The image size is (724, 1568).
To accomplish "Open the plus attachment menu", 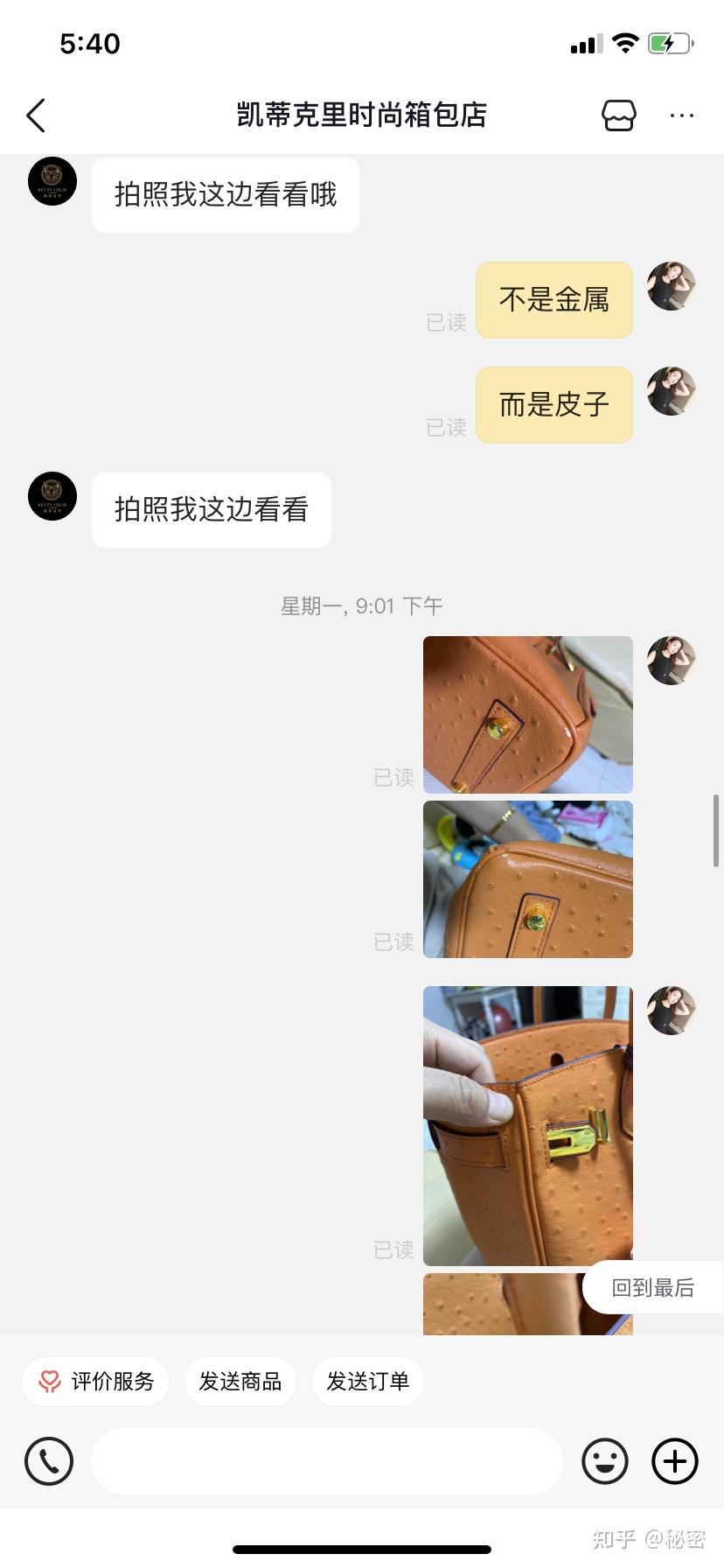I will click(x=675, y=1460).
